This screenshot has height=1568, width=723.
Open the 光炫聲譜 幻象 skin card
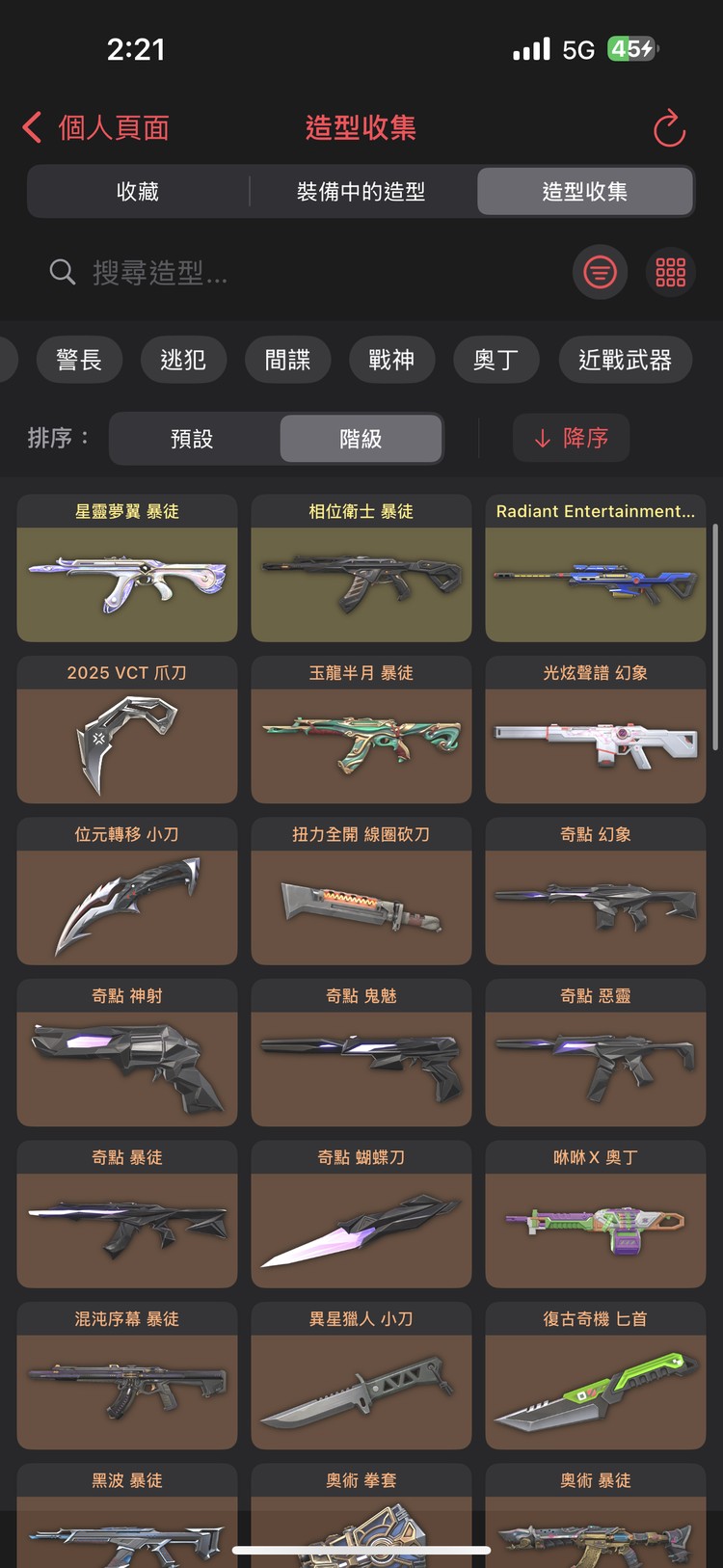point(596,730)
